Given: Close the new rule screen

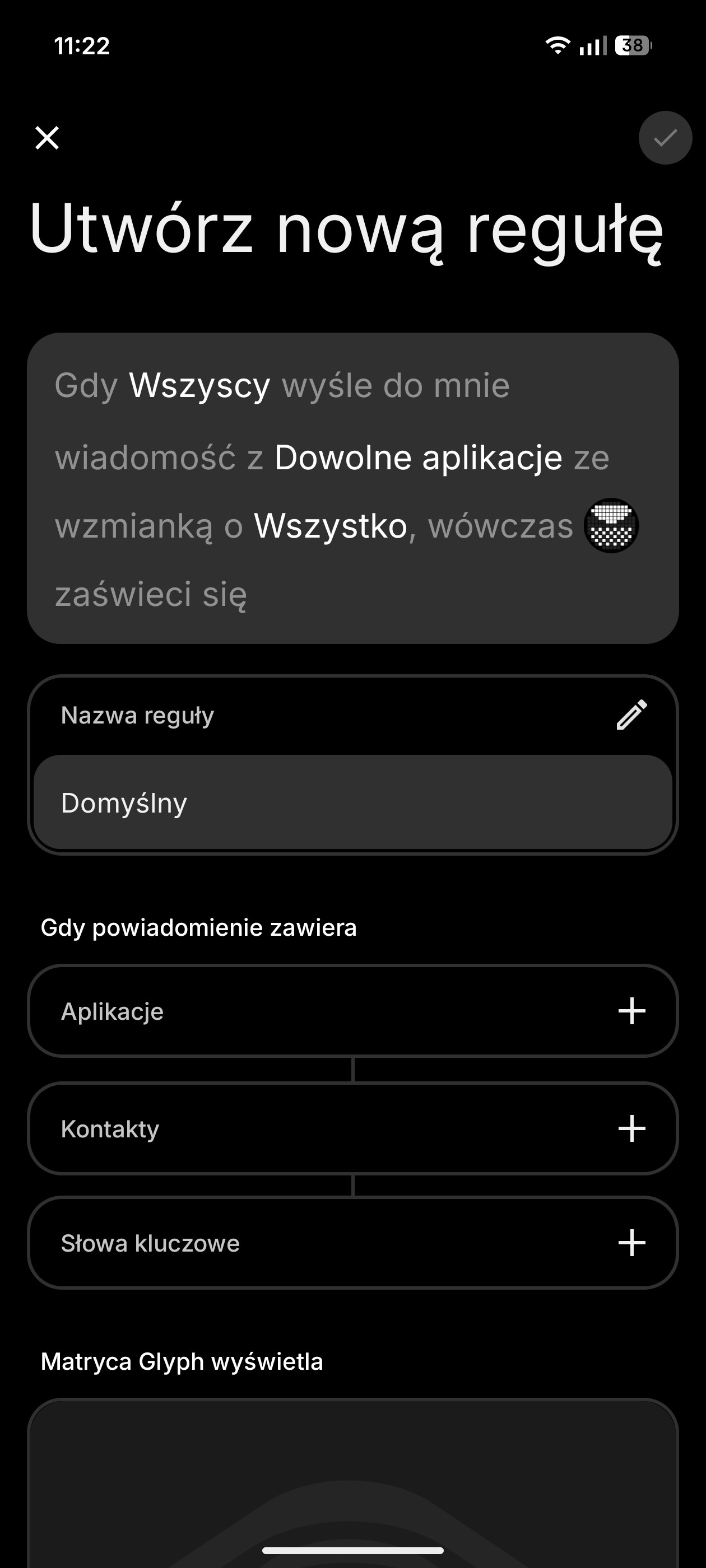Looking at the screenshot, I should pos(47,138).
